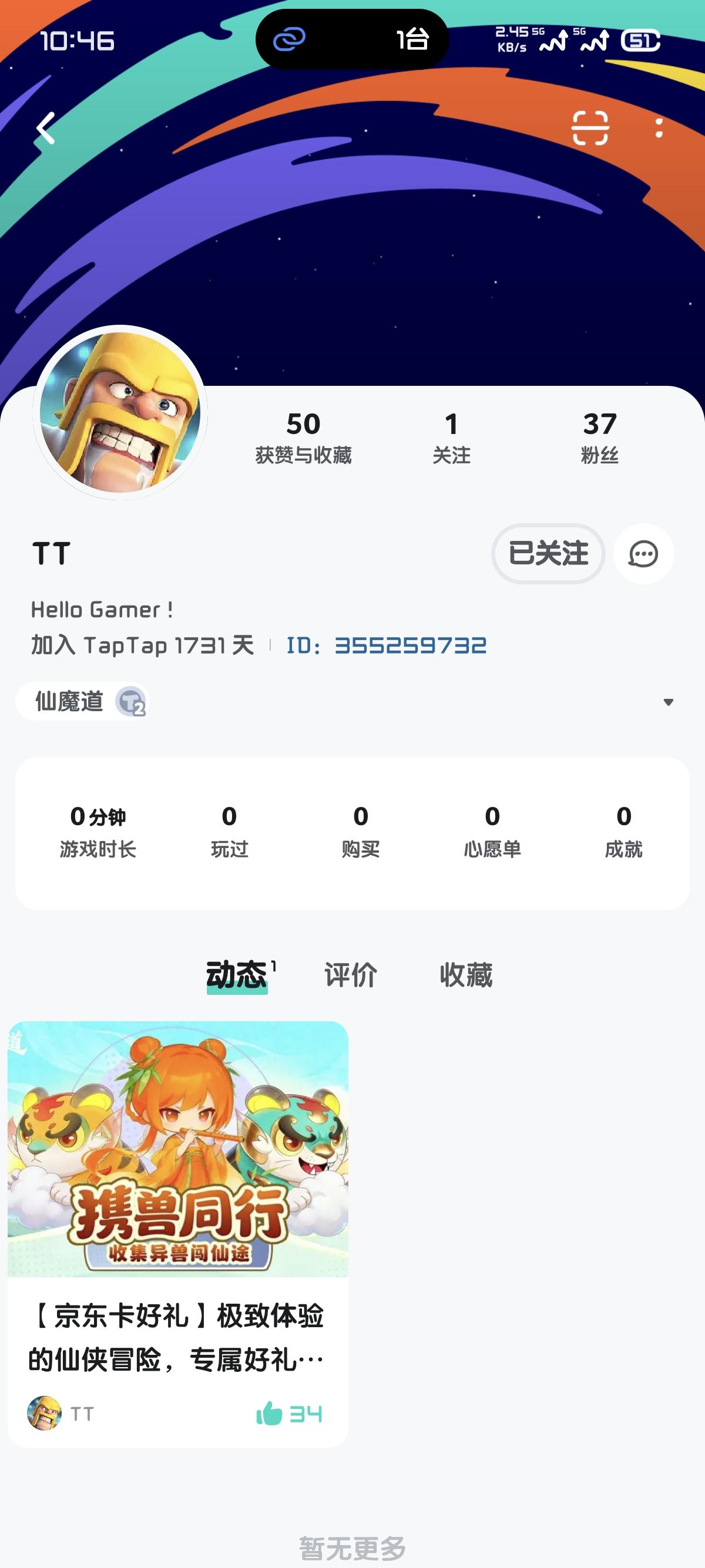Open the 关注 following list
The image size is (705, 1568).
[x=451, y=437]
